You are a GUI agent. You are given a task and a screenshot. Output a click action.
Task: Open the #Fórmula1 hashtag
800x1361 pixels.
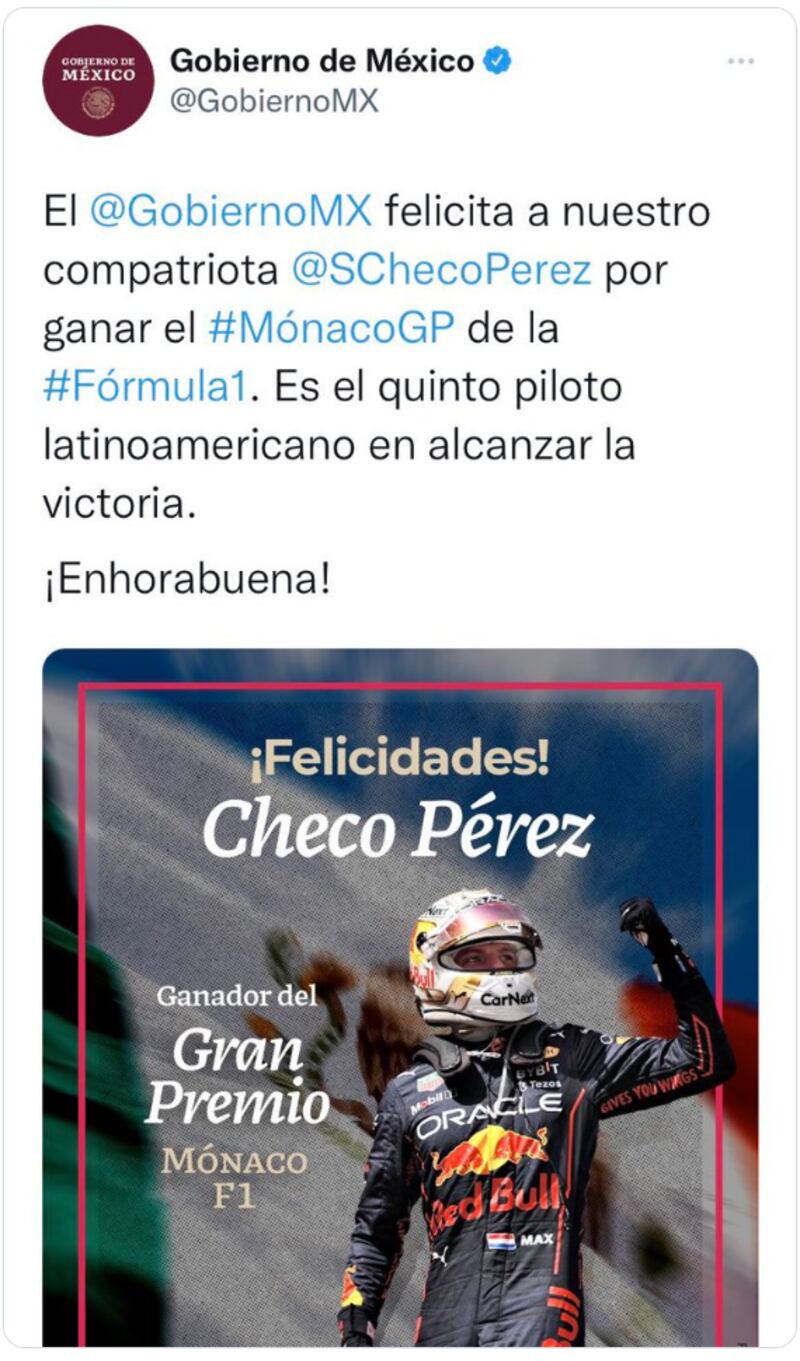tap(144, 387)
